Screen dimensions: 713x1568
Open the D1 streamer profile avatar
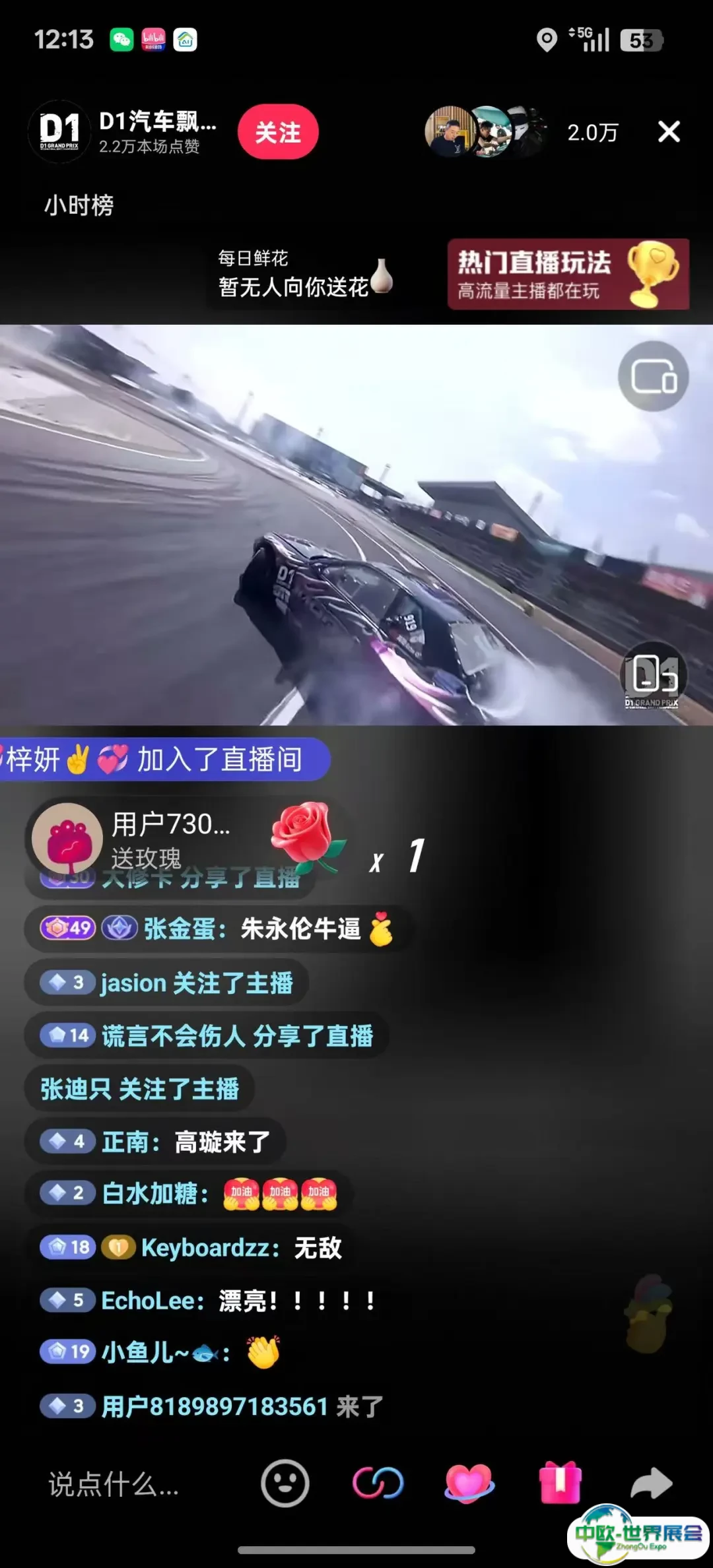tap(59, 131)
